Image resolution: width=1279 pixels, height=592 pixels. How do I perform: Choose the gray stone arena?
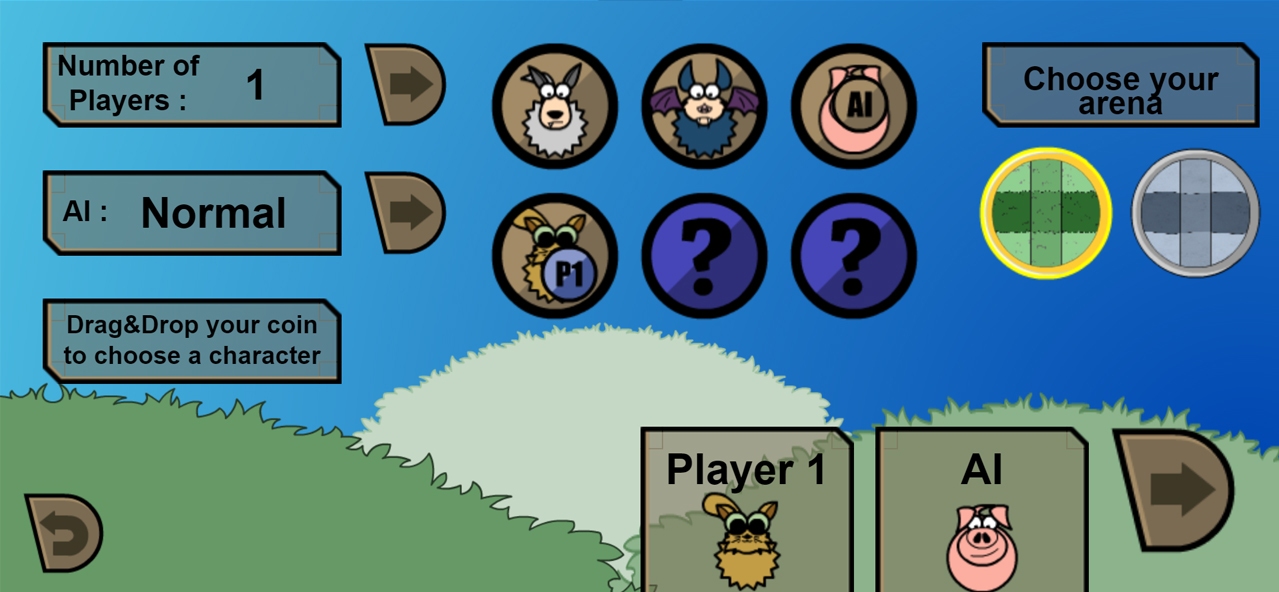pos(1195,212)
